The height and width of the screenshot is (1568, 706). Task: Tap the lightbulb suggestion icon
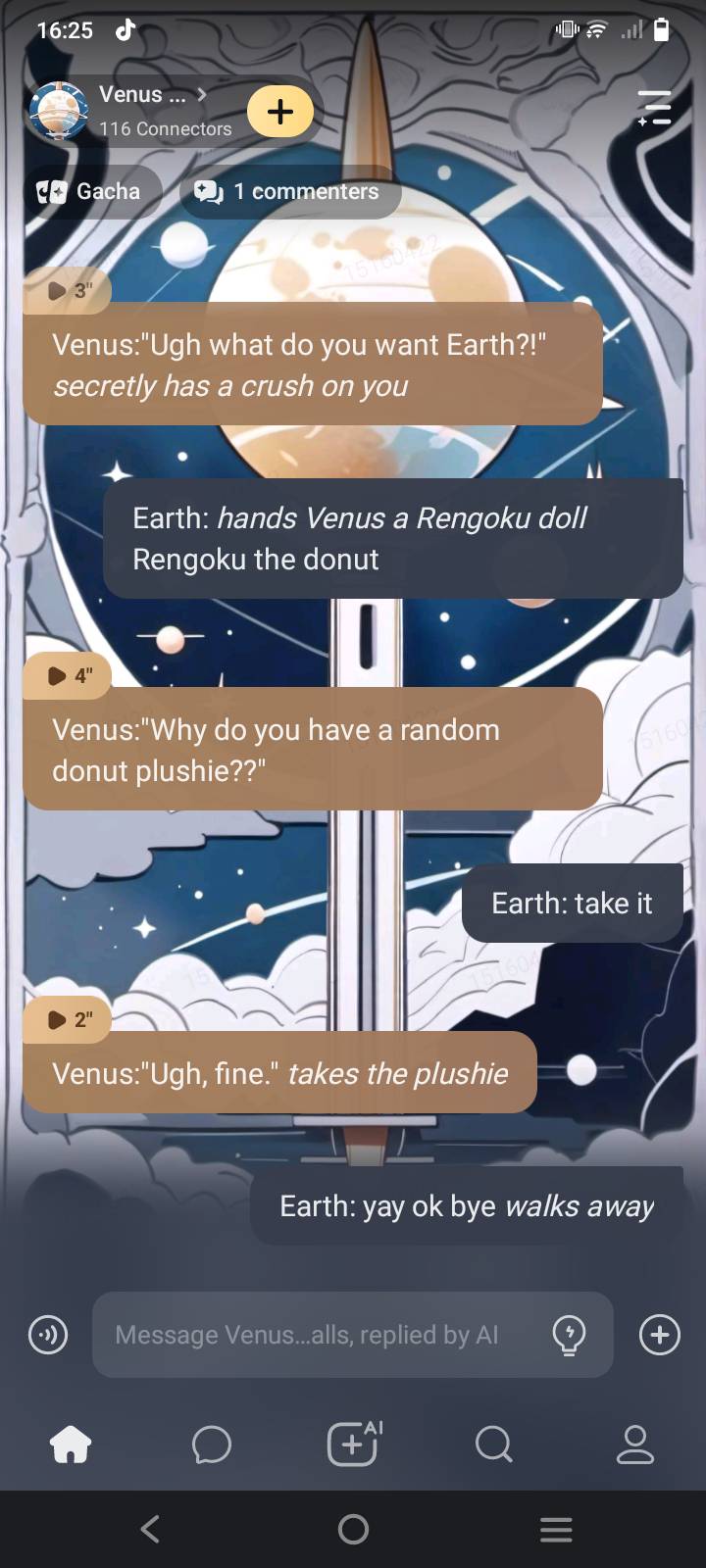click(570, 1335)
